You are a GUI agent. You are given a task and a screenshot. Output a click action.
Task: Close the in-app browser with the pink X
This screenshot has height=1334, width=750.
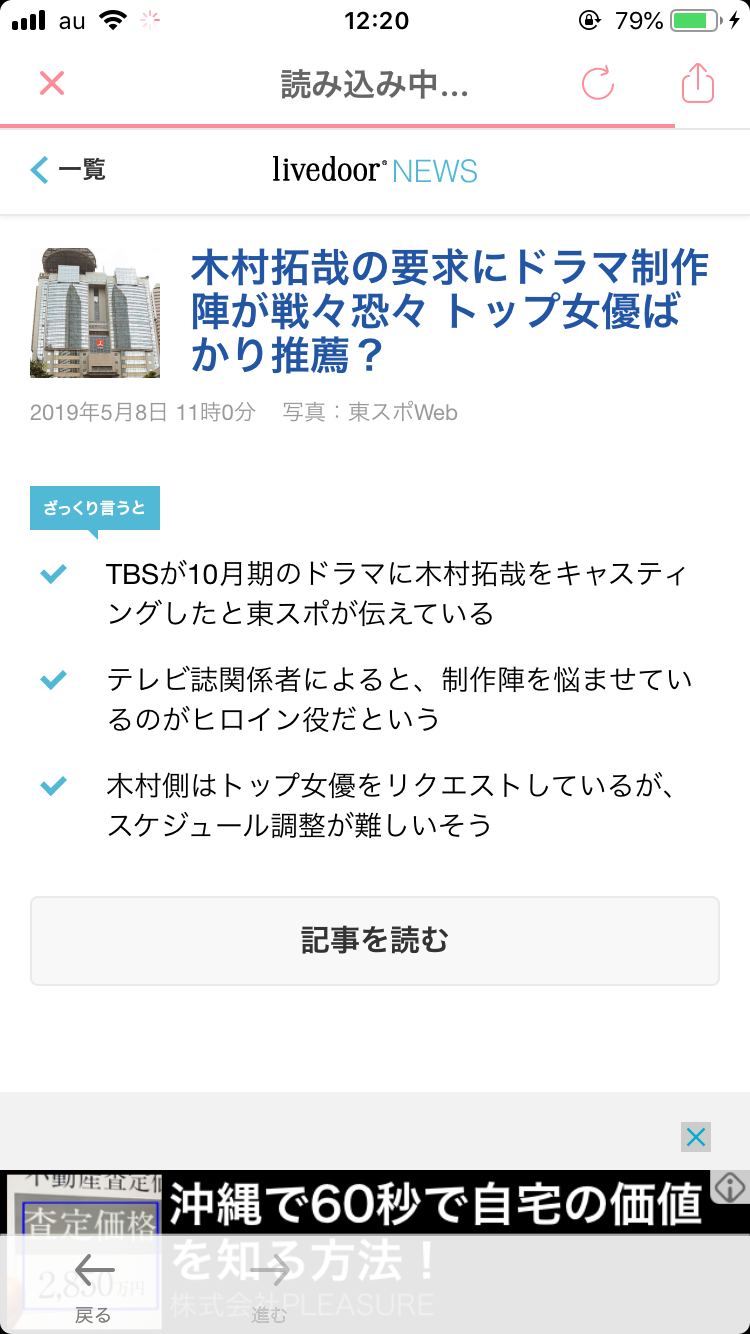(52, 84)
